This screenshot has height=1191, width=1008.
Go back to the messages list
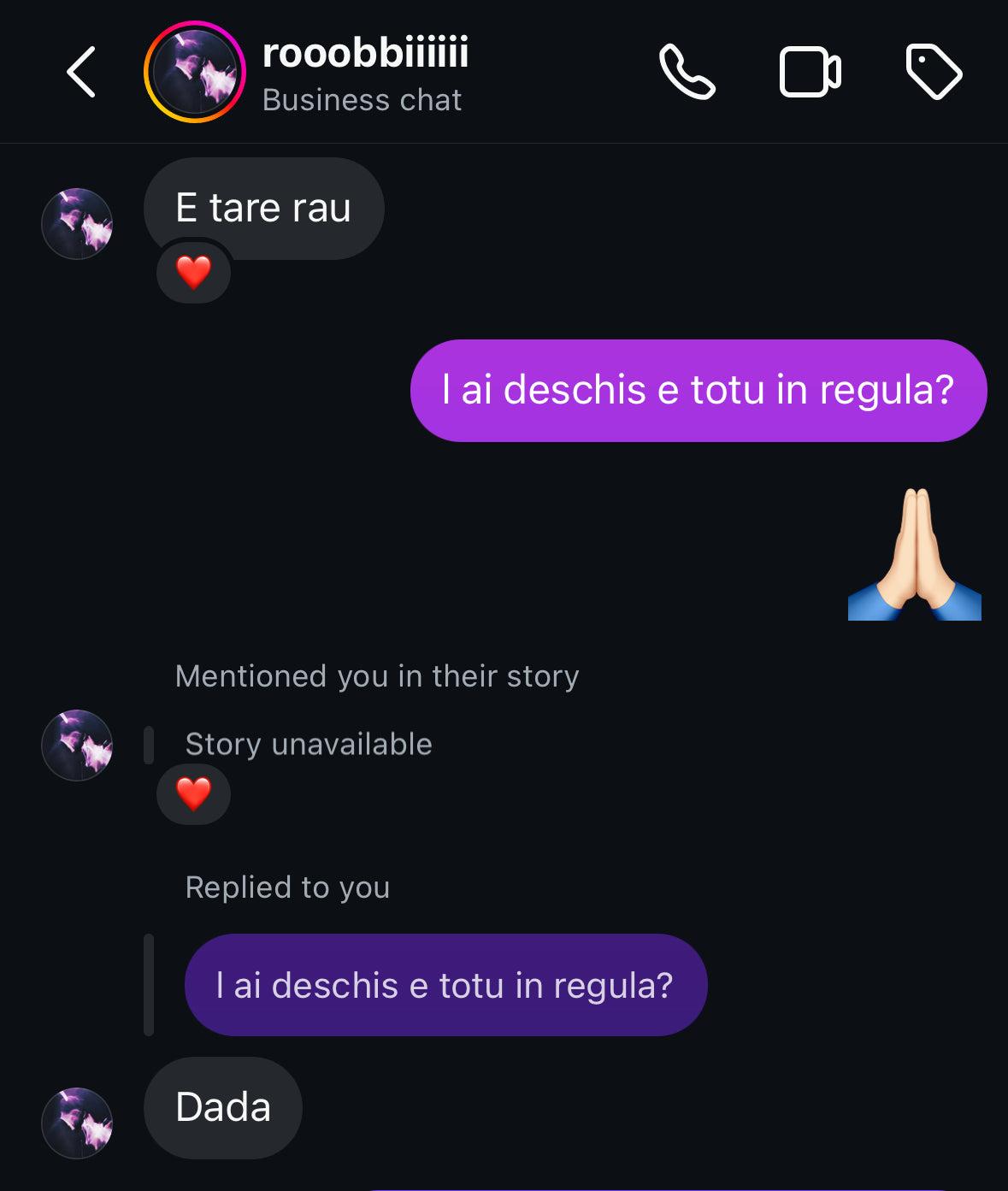(81, 73)
